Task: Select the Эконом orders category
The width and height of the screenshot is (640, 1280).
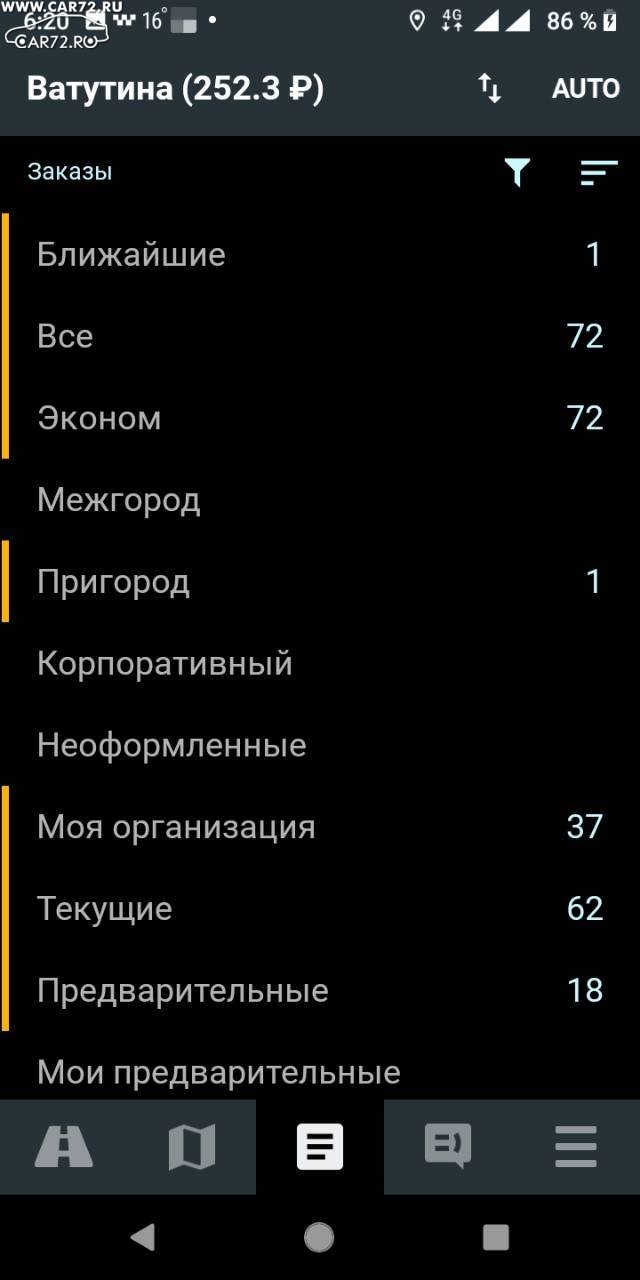Action: click(320, 418)
